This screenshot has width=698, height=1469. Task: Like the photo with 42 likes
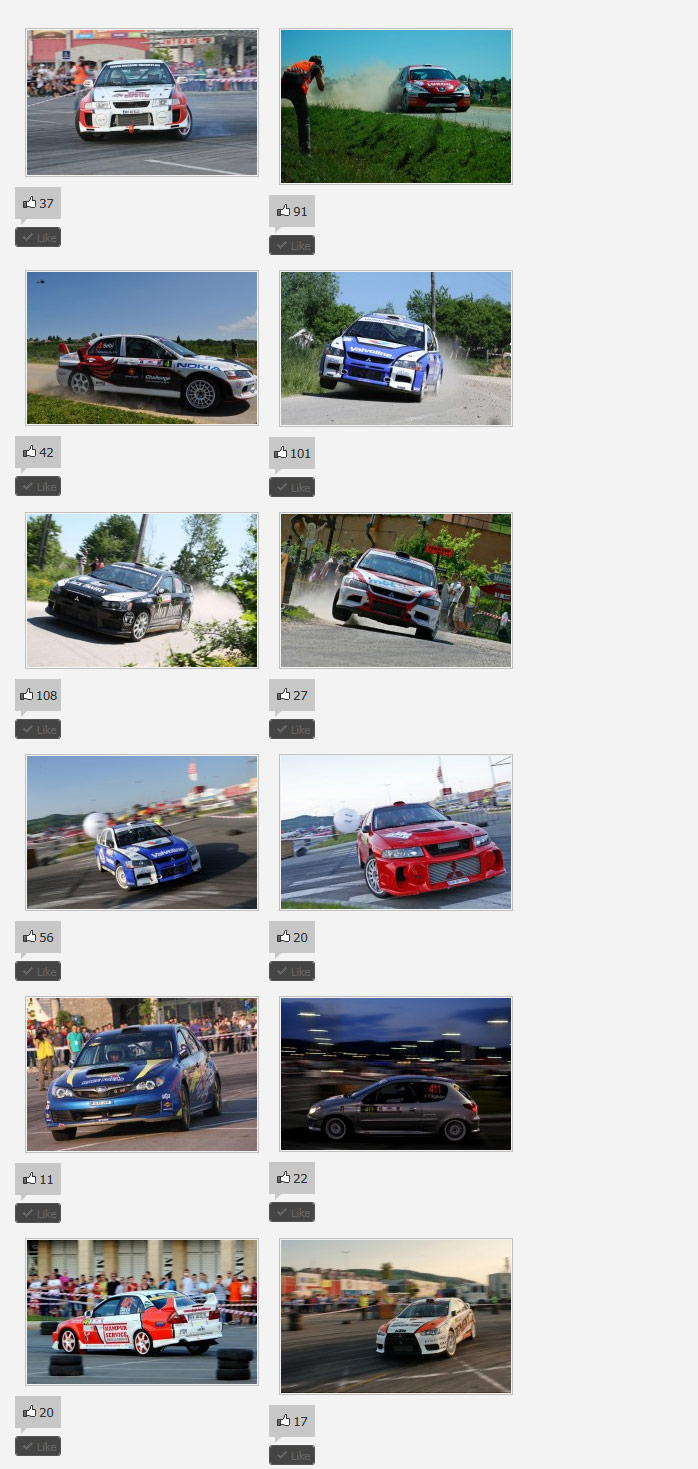[38, 486]
